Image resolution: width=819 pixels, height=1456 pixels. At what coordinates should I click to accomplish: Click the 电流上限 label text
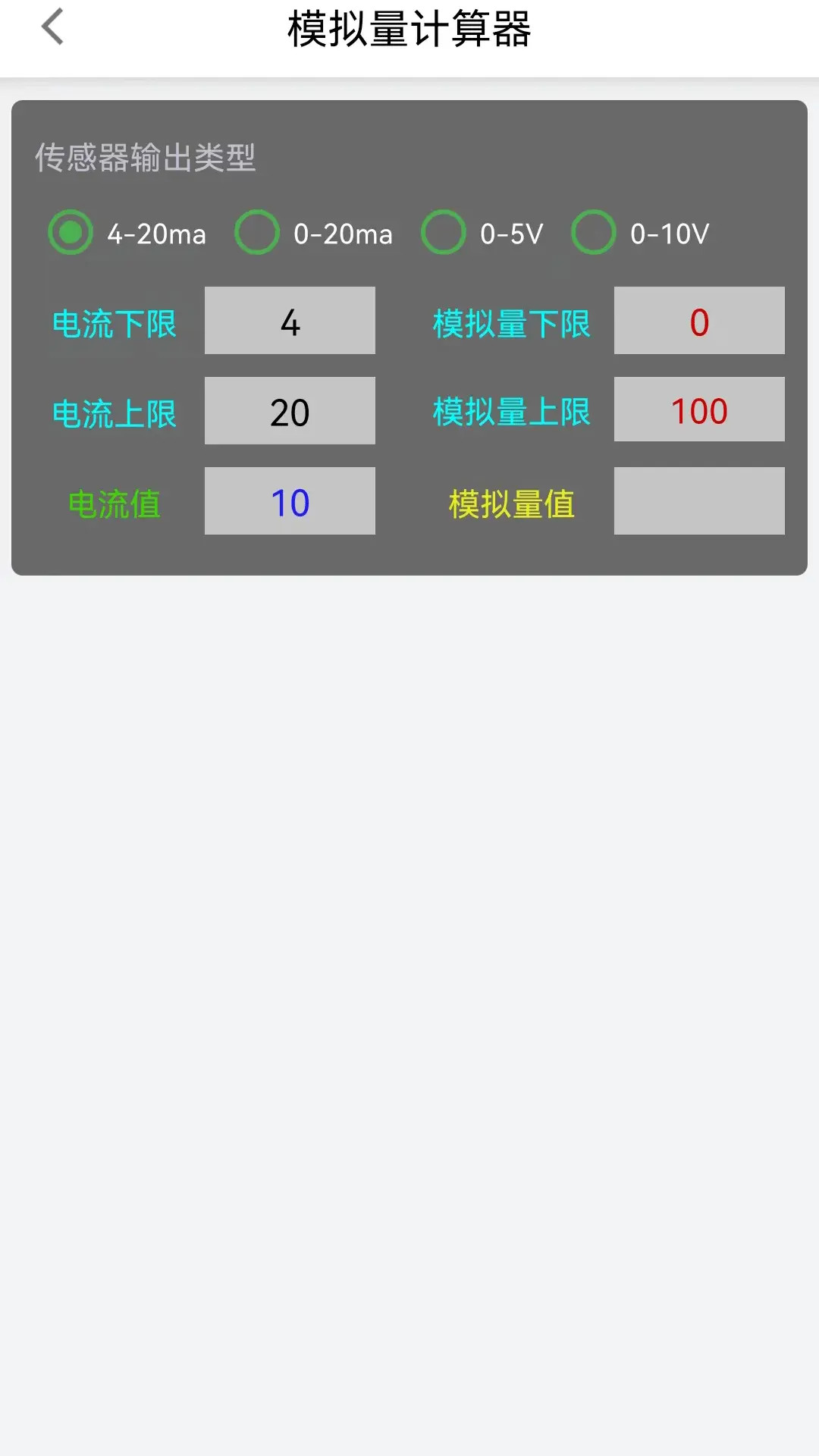point(115,413)
